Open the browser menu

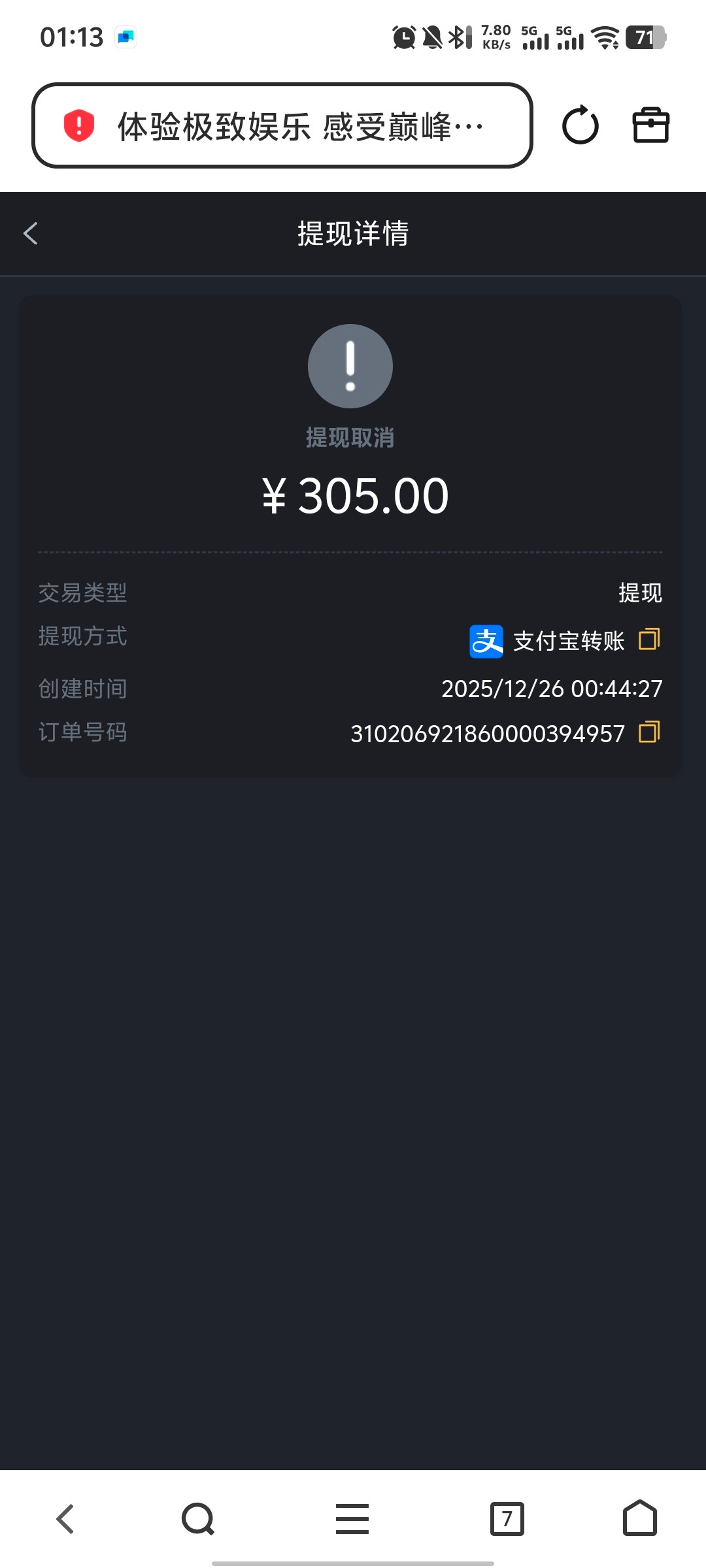point(352,1518)
